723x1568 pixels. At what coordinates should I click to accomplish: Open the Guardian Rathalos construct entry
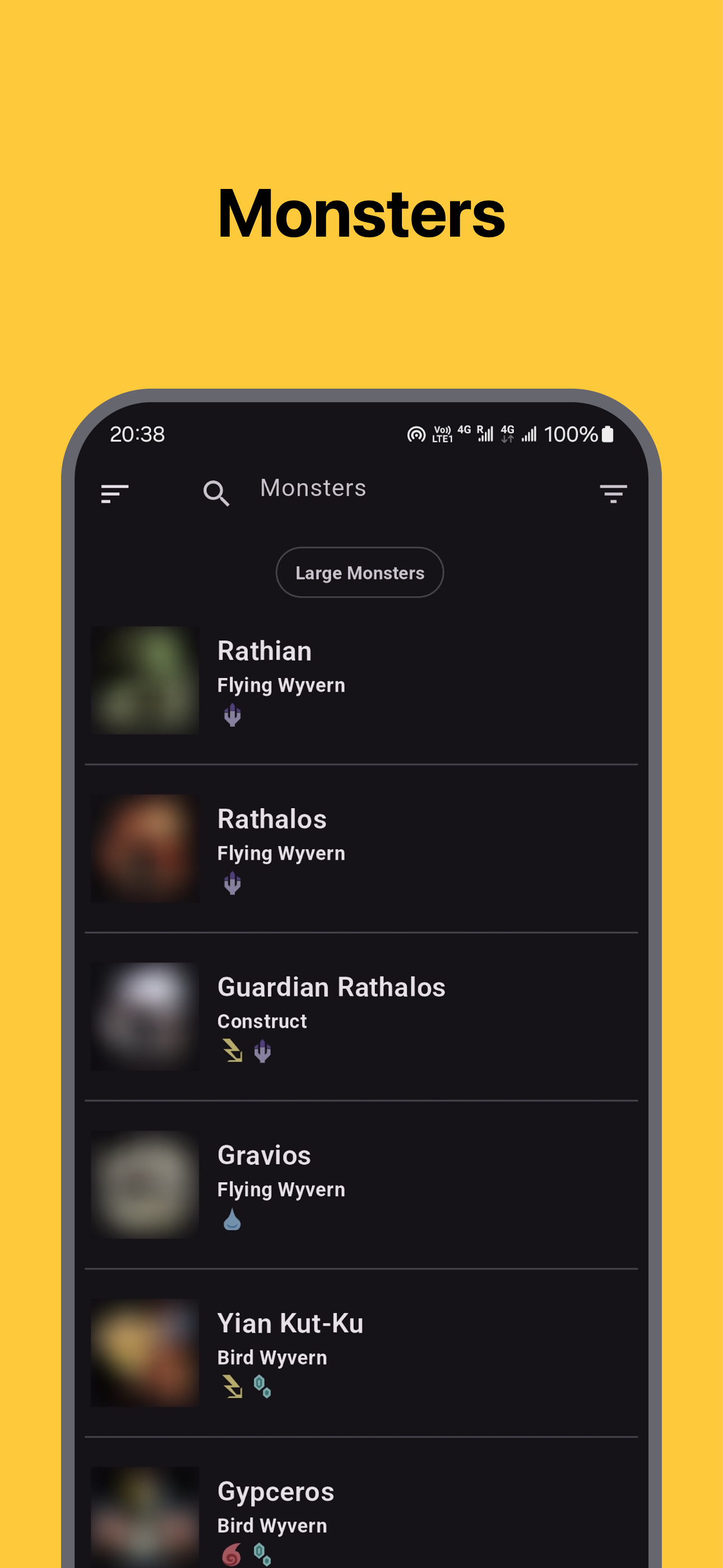[361, 1017]
